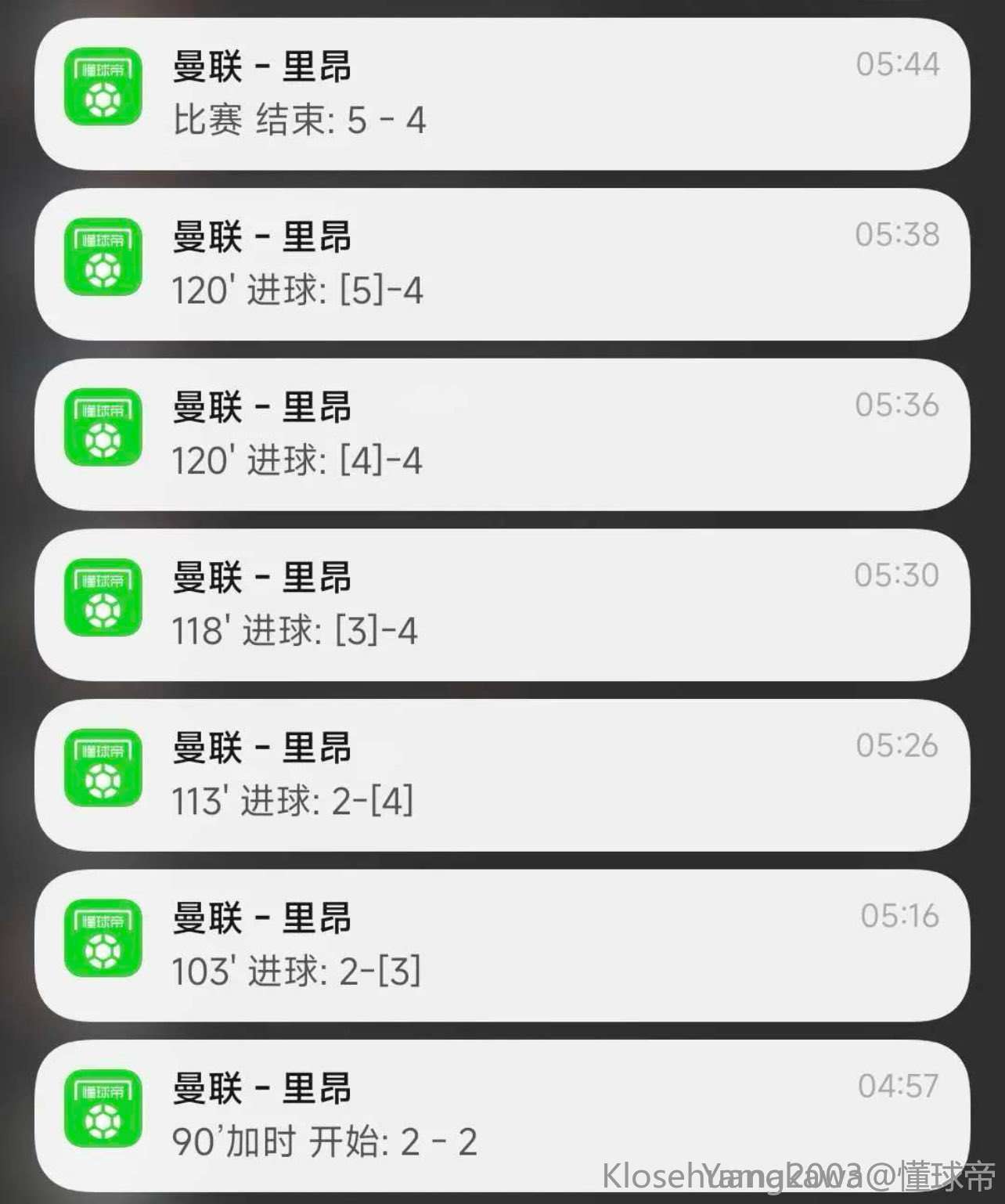Open the 118' 进球 [3]-4 notification
This screenshot has width=1005, height=1204.
[x=501, y=604]
